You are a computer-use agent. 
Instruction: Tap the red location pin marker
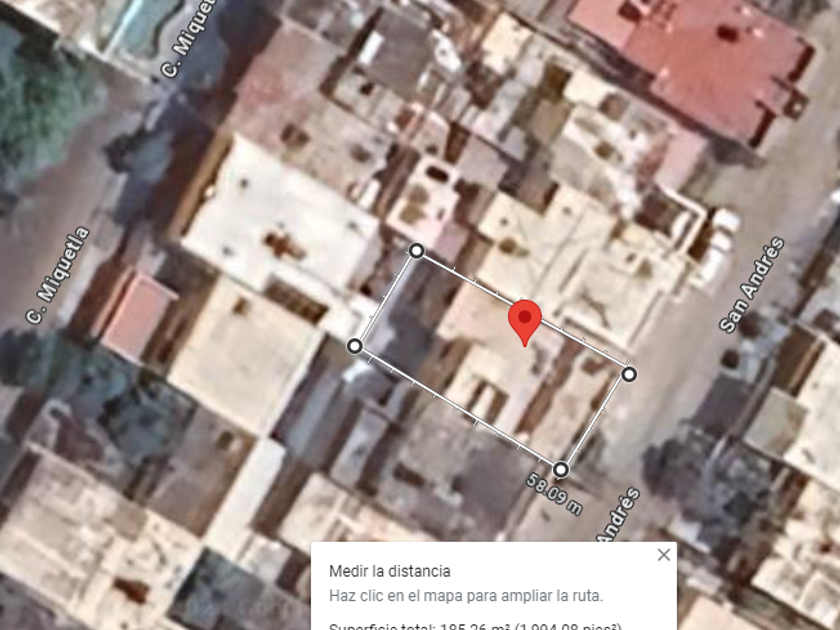click(524, 323)
